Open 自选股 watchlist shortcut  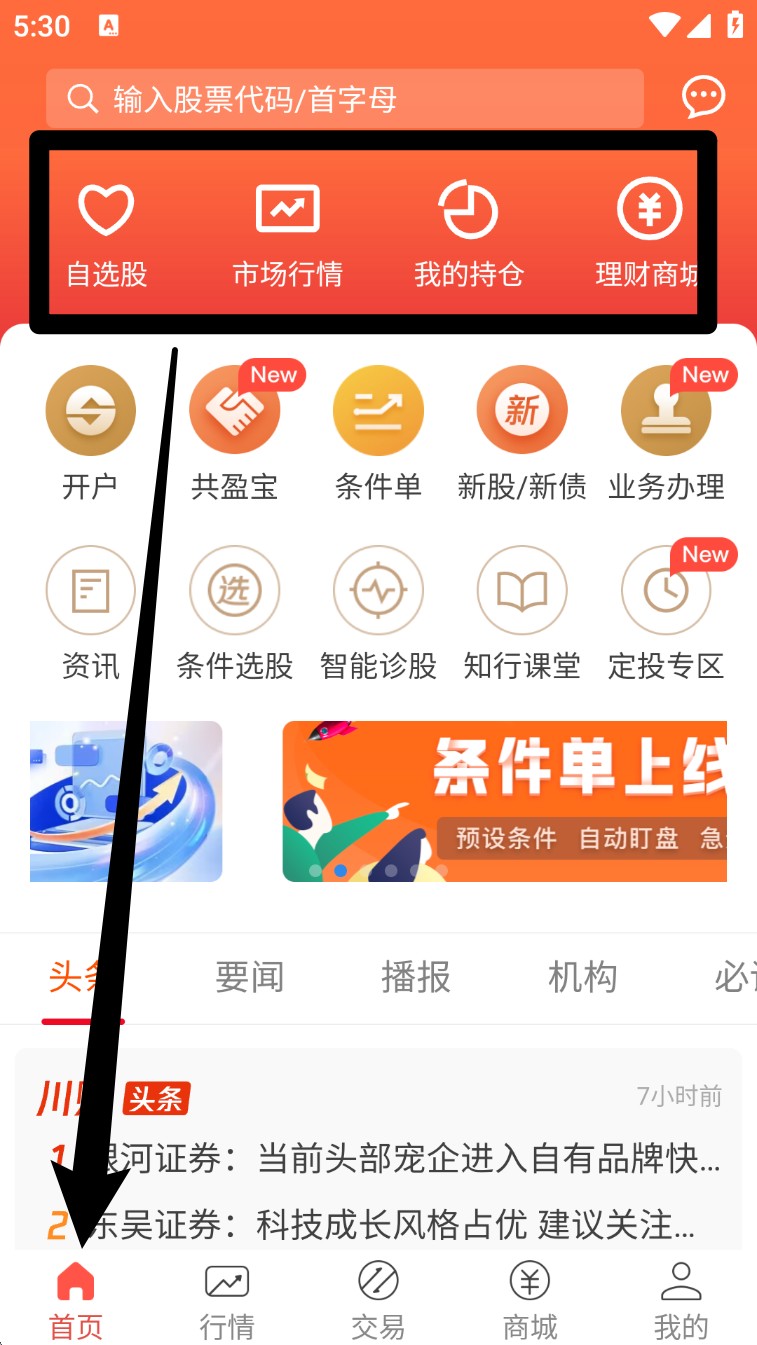pos(106,235)
